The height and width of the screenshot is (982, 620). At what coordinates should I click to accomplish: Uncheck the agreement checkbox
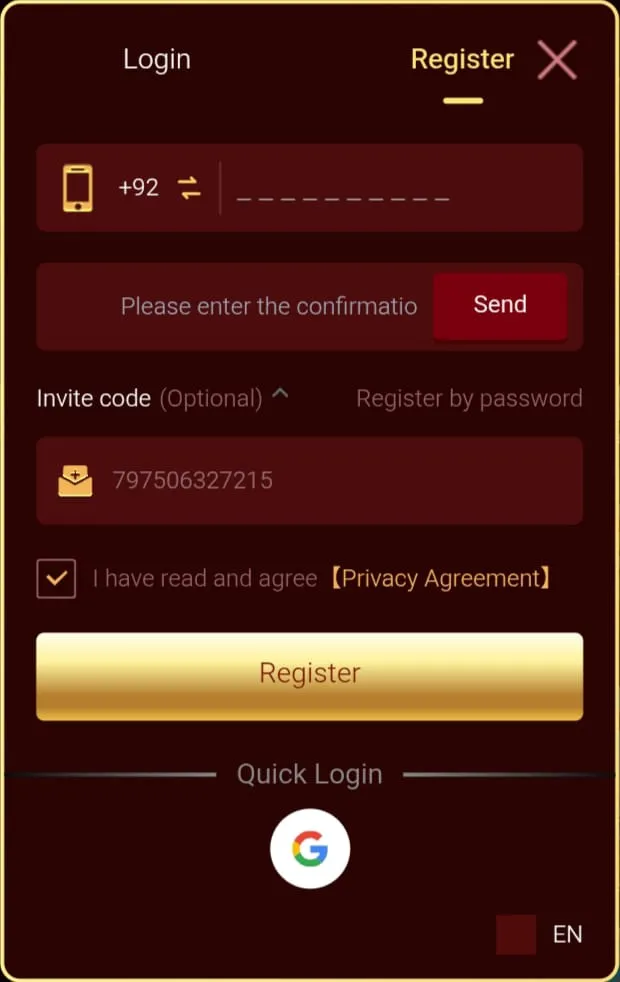pos(56,578)
